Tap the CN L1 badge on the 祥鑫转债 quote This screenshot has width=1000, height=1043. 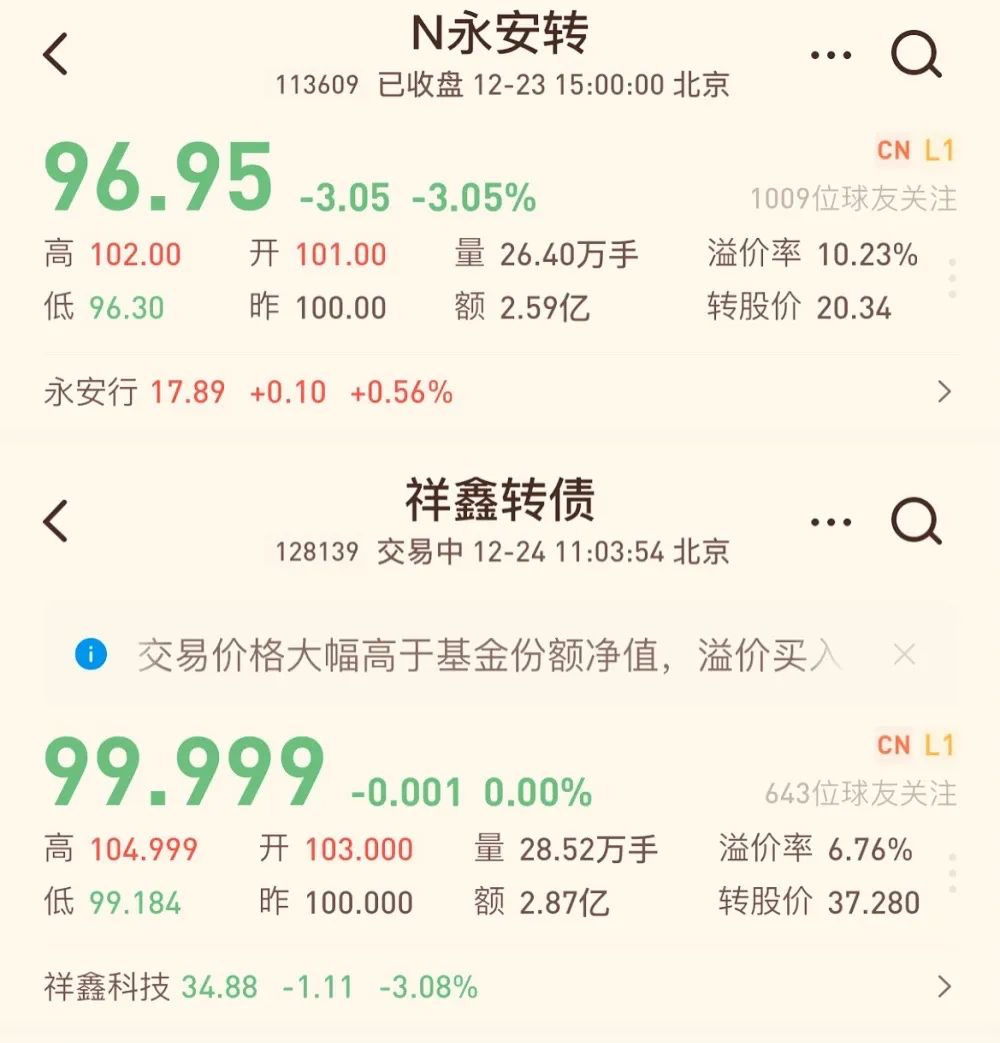(x=913, y=745)
